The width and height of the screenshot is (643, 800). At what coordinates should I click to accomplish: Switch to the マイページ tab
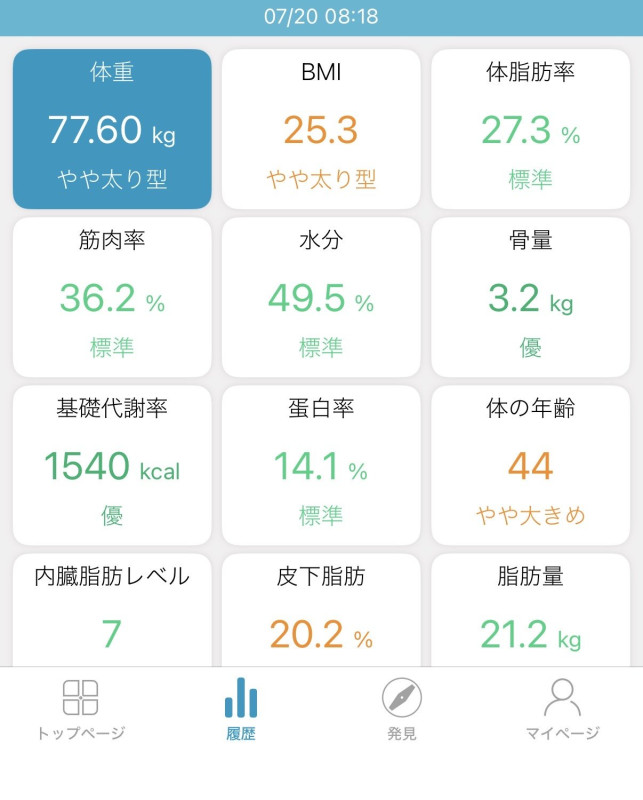coord(562,709)
